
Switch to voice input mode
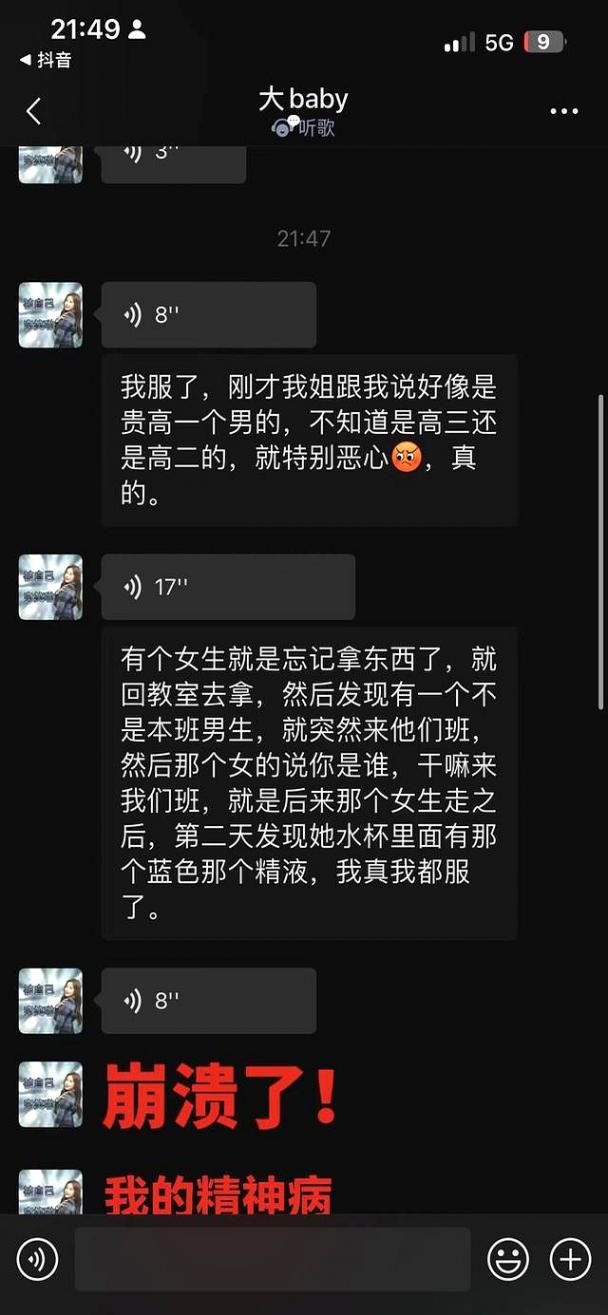[38, 1259]
